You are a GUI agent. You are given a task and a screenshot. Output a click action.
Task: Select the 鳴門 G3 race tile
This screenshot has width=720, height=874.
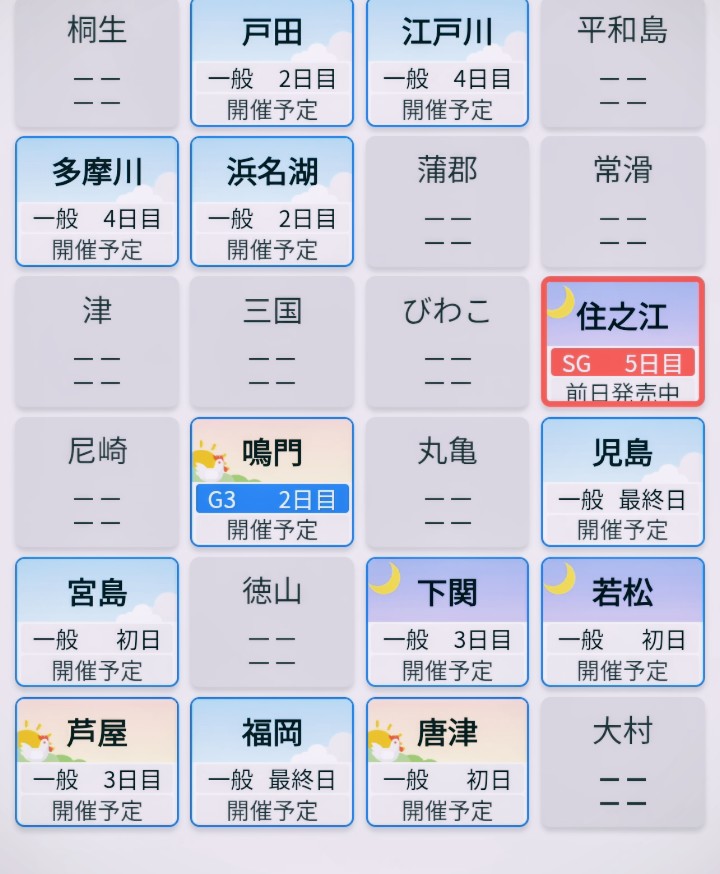pos(272,482)
